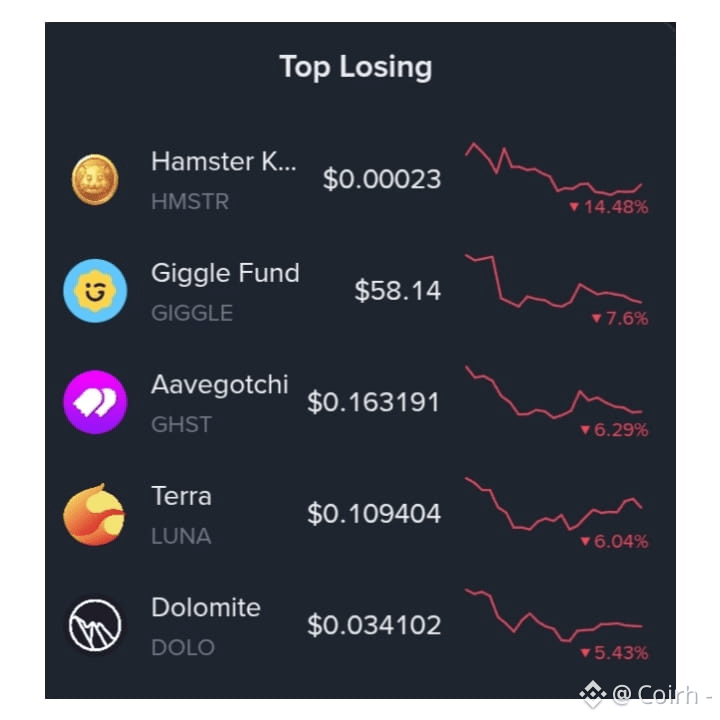Open the Giggle Fund GIGGLE row

click(x=360, y=291)
